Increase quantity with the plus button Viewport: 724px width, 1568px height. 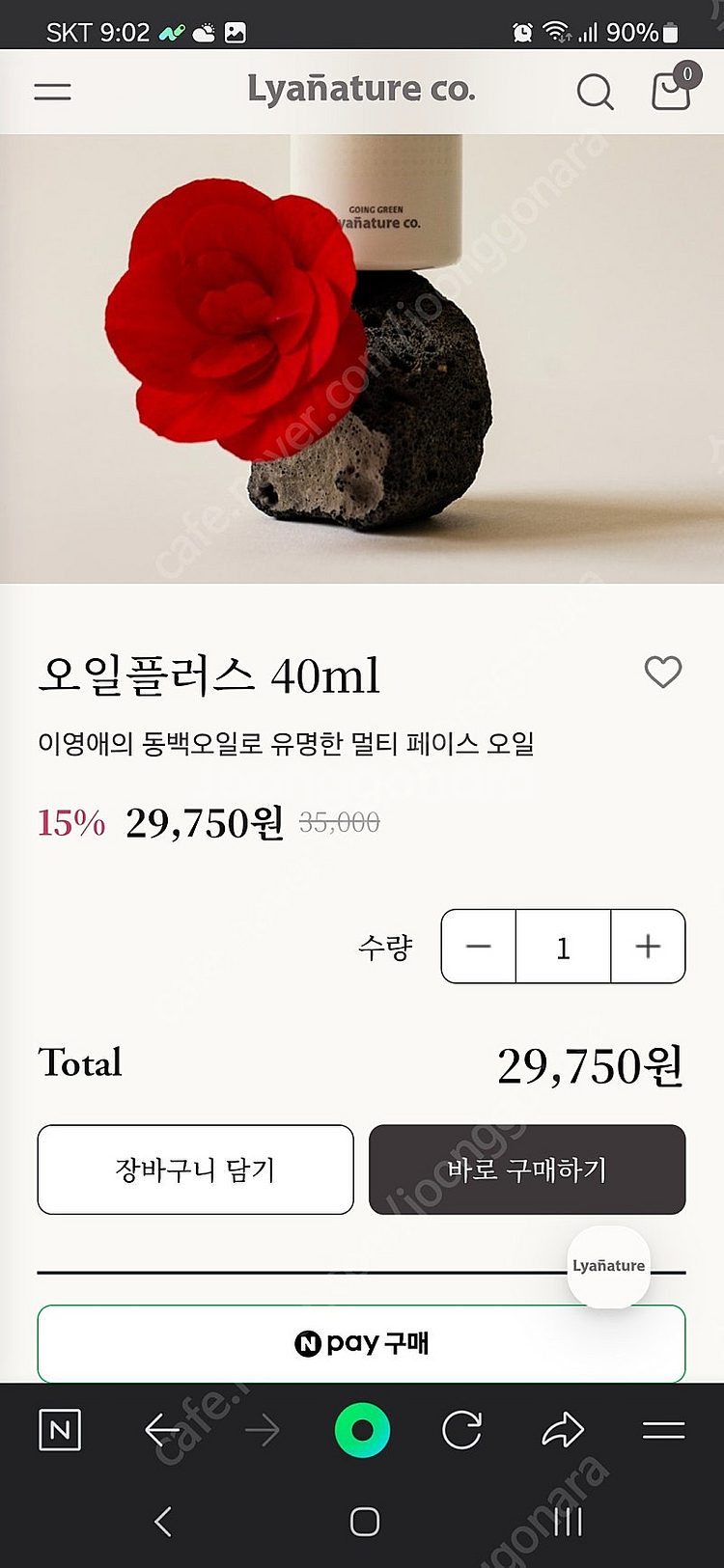coord(648,947)
